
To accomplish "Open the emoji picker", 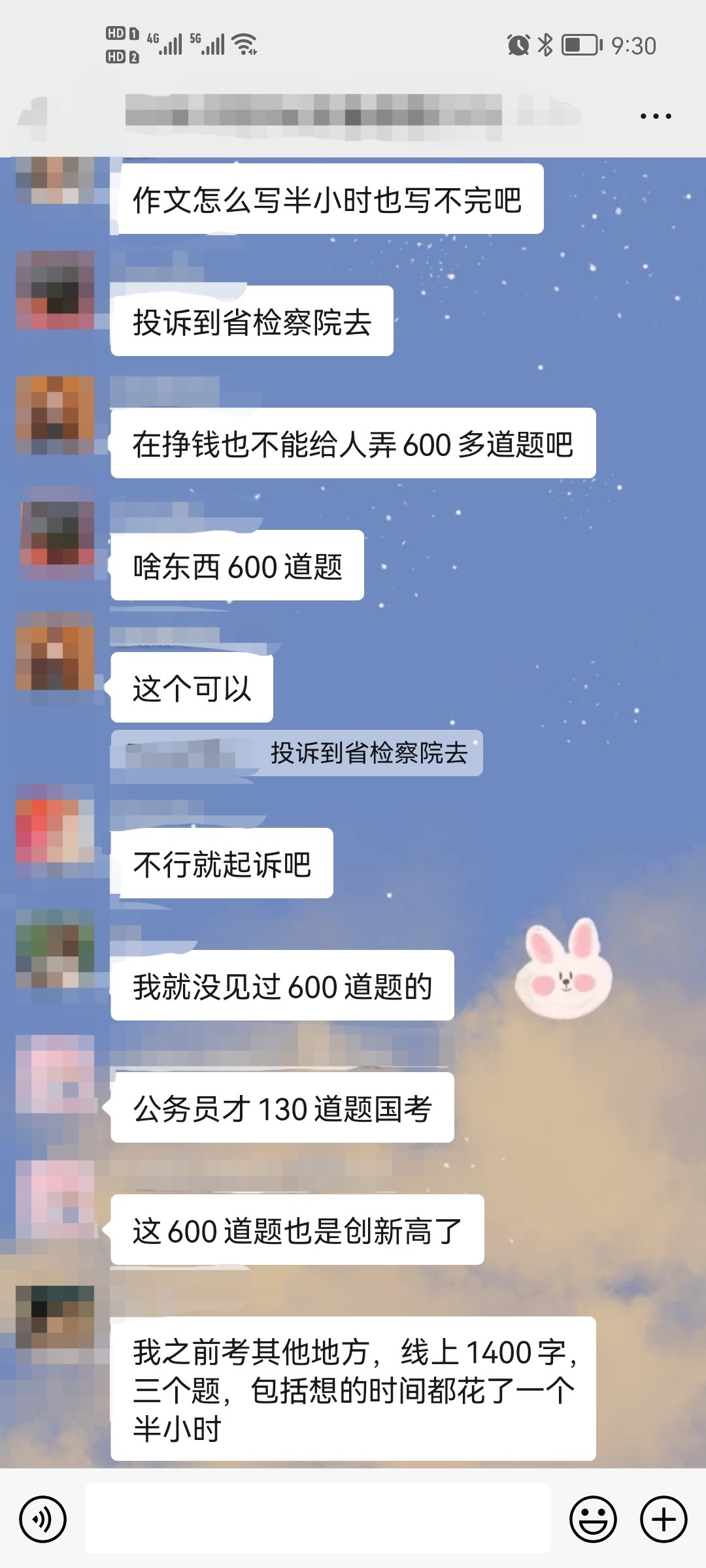I will (593, 1519).
